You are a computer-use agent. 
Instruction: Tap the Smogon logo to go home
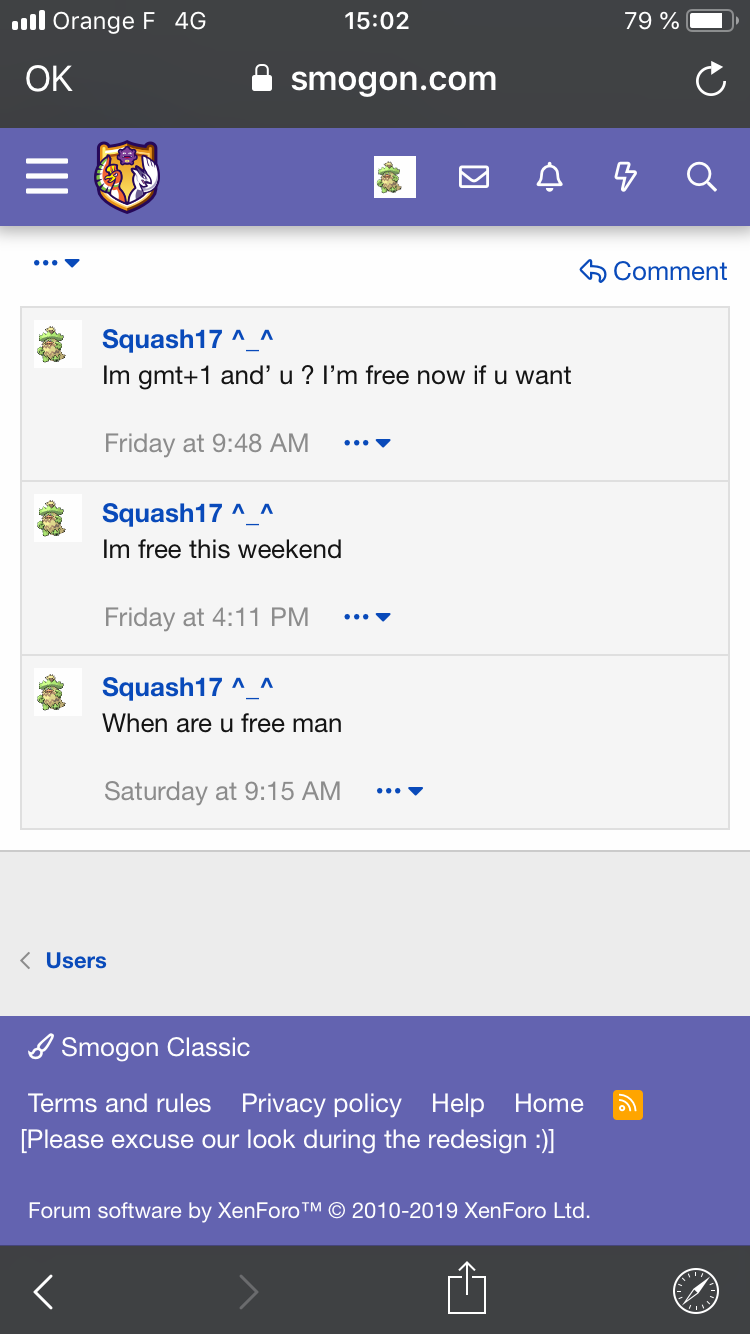127,177
